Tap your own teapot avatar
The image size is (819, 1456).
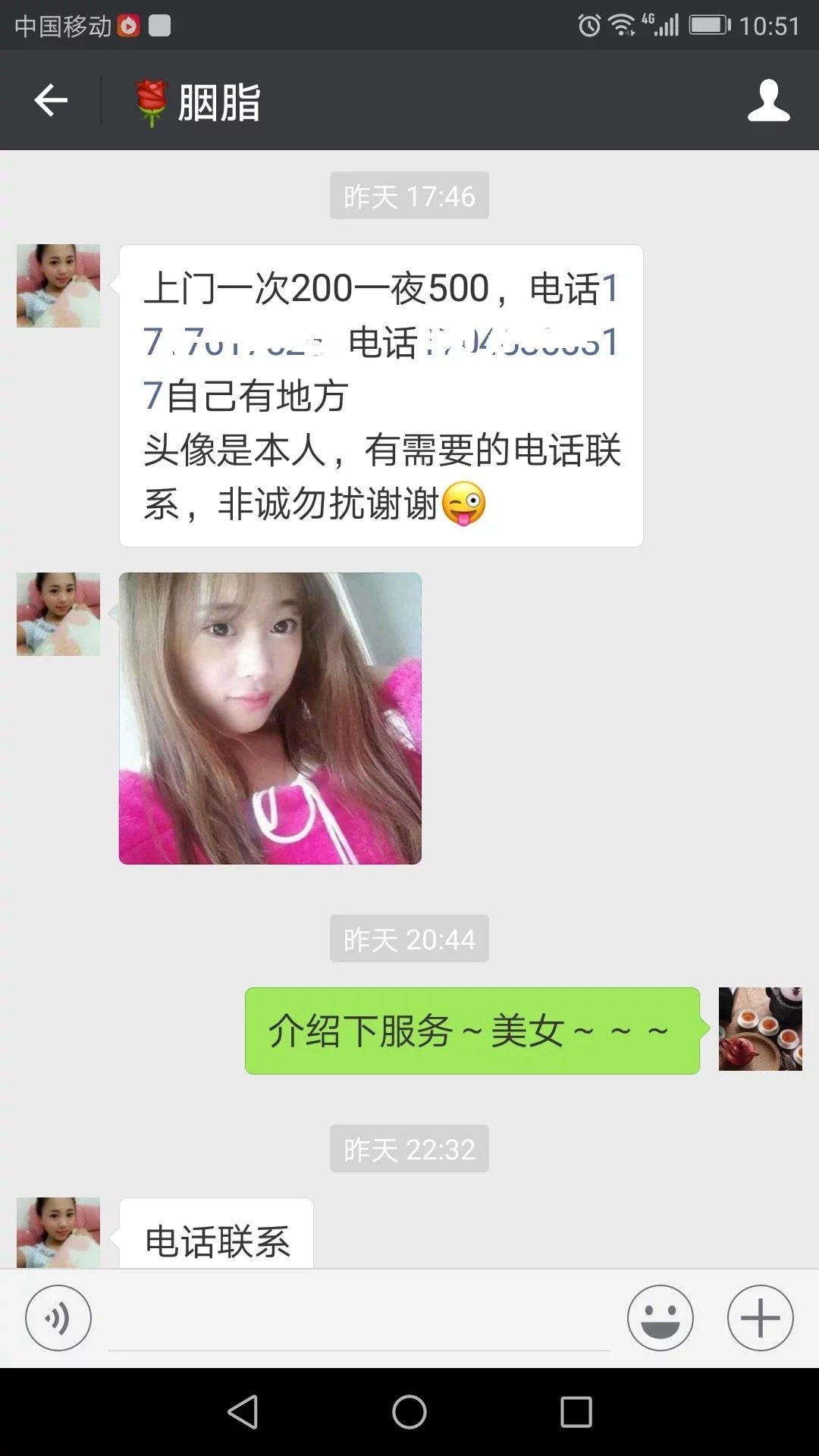(x=761, y=1029)
